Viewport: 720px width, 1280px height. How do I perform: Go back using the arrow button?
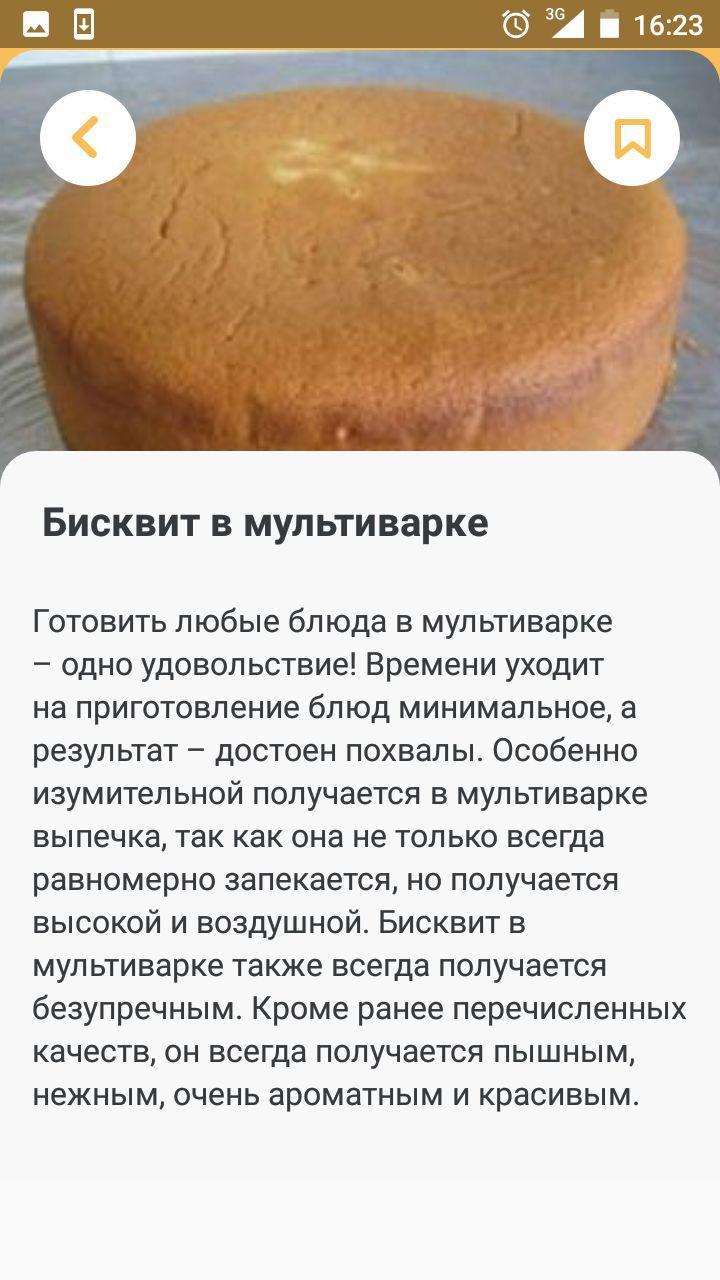click(x=87, y=138)
